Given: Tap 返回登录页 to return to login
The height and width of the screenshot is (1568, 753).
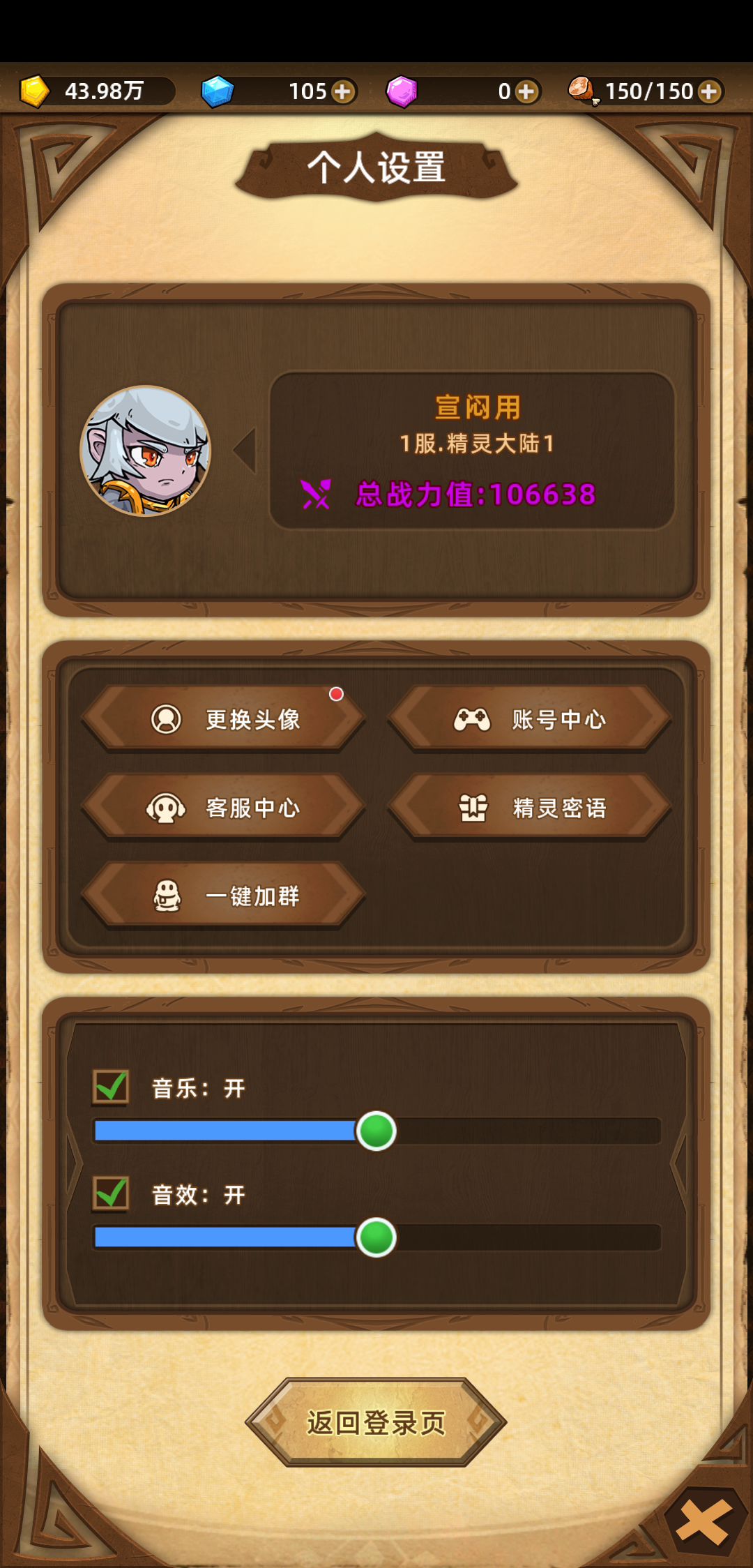Looking at the screenshot, I should tap(376, 1422).
